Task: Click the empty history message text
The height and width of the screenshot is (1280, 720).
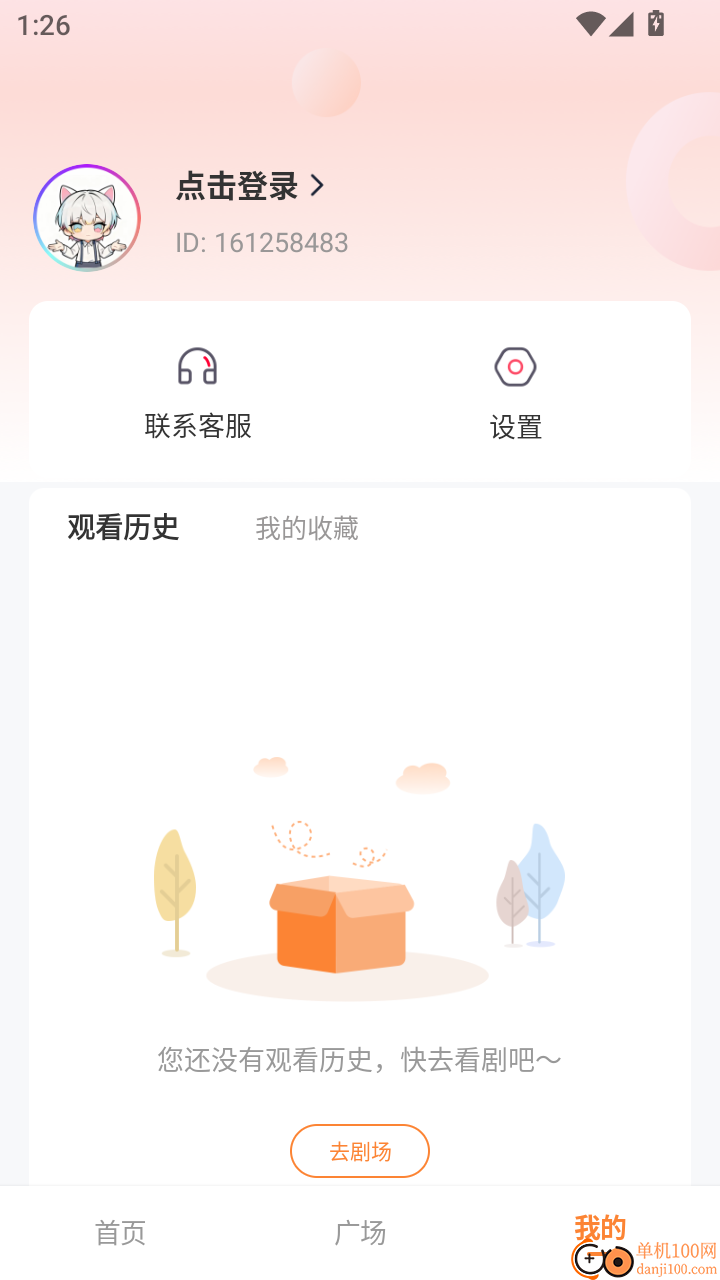Action: click(360, 1059)
